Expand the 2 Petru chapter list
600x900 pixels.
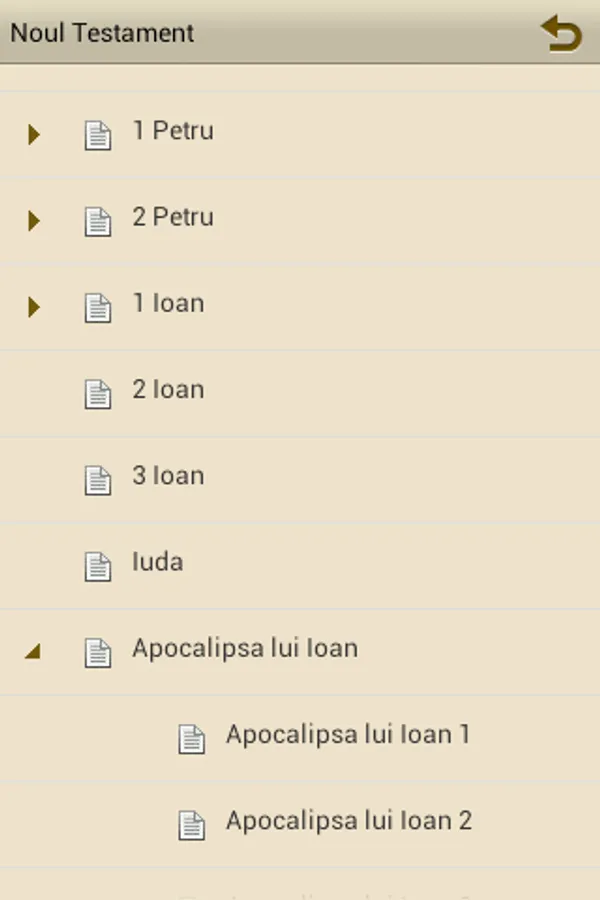34,220
